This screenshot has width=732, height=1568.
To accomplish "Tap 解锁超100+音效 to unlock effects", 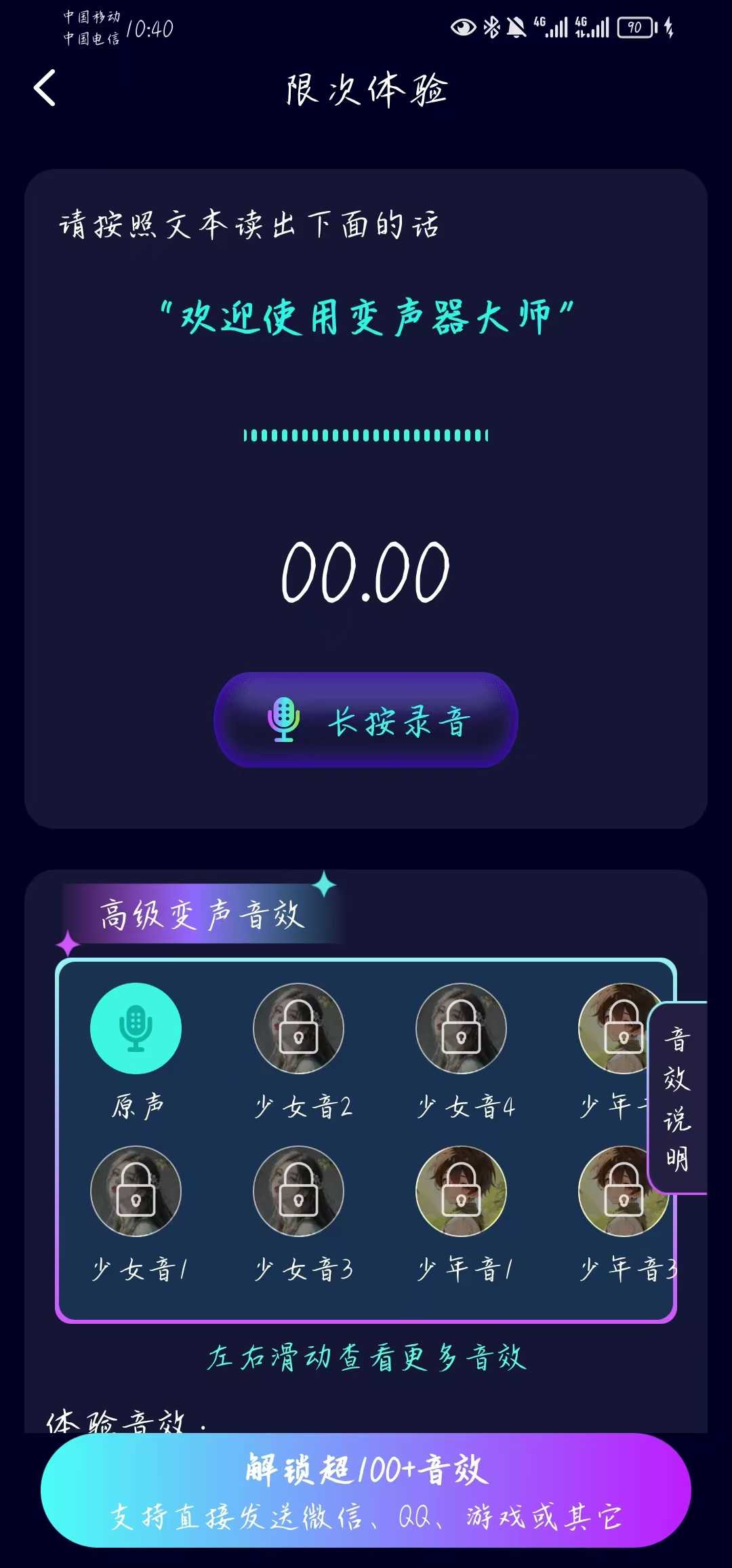I will point(366,1491).
